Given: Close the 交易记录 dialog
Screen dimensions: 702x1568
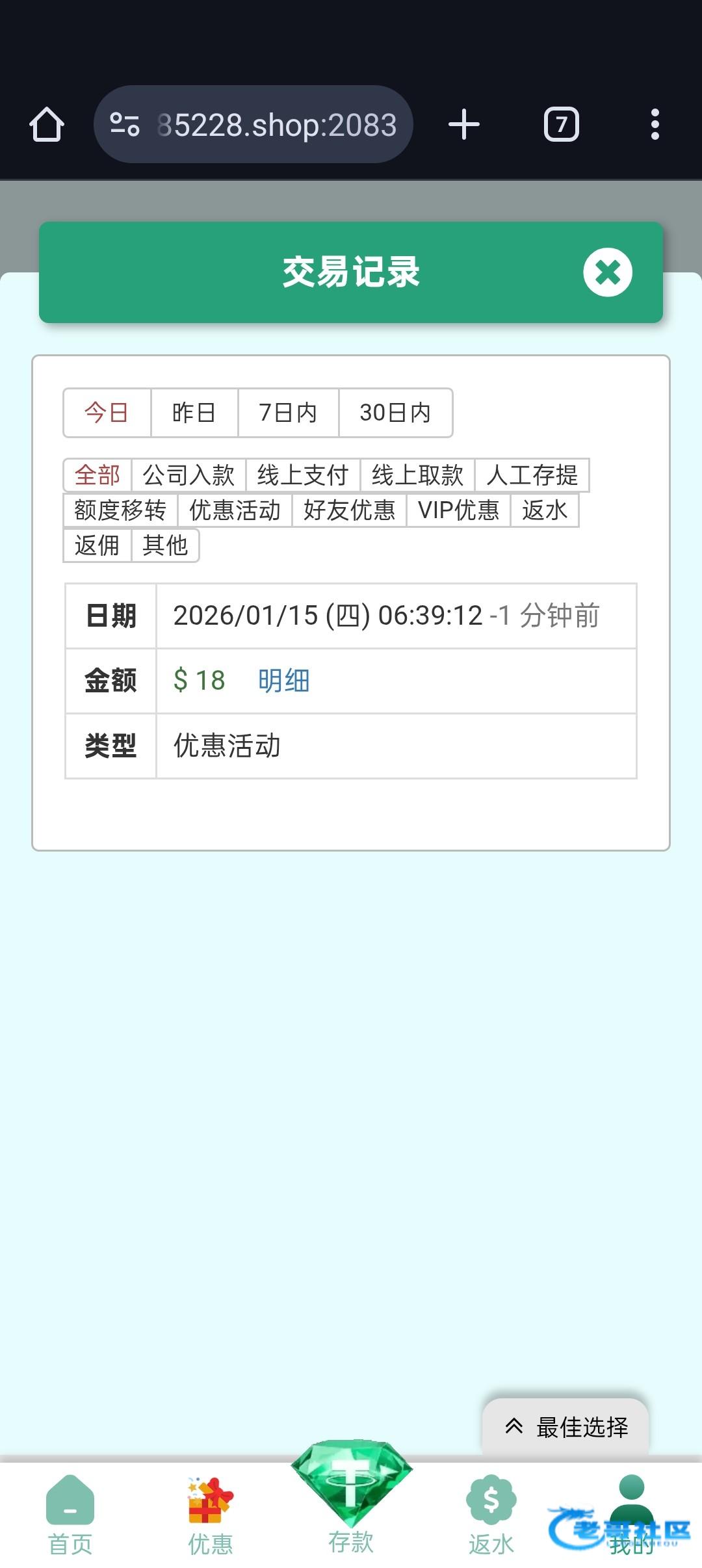Looking at the screenshot, I should [607, 272].
